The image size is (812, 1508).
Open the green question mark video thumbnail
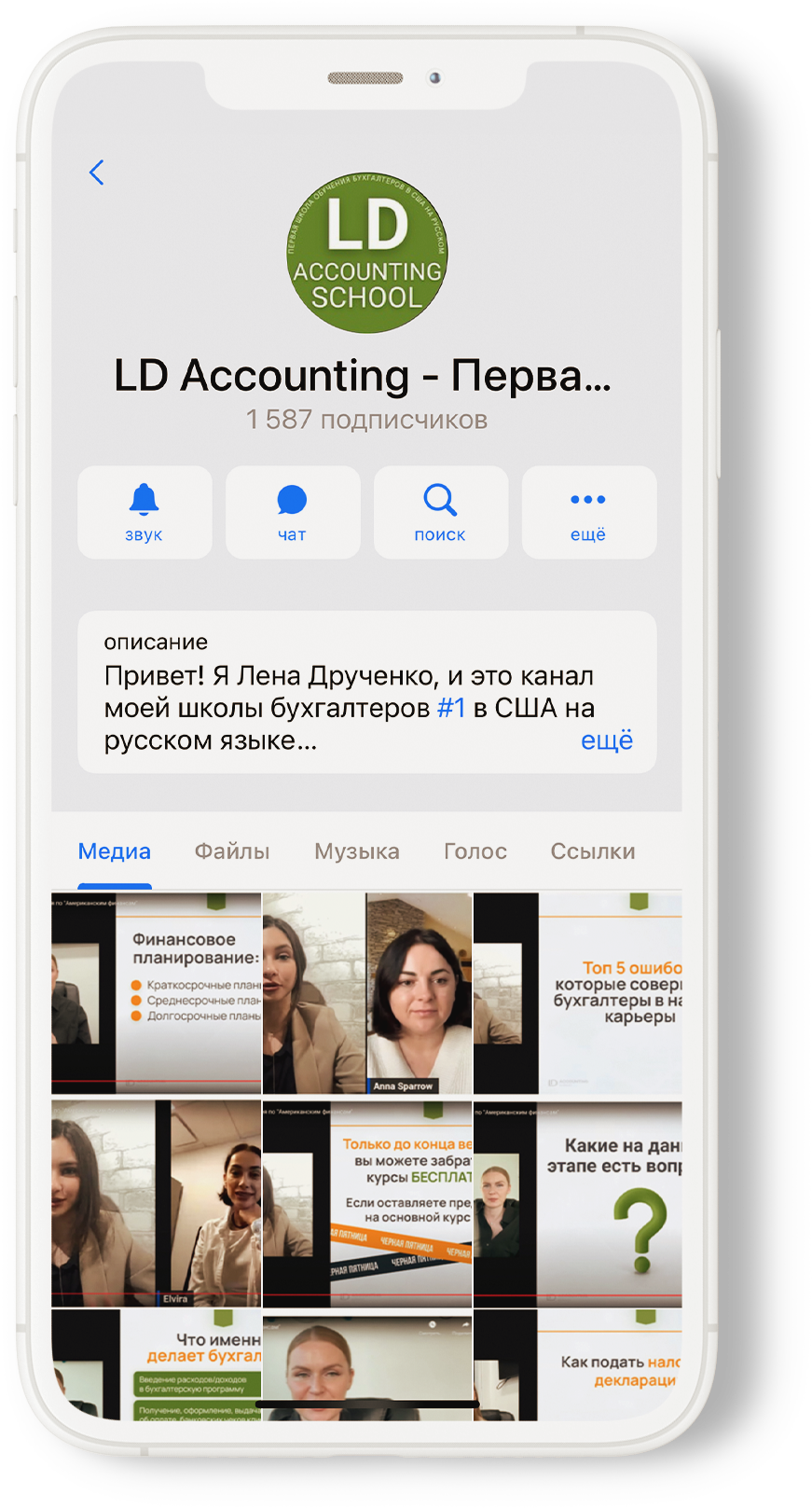(x=578, y=1203)
